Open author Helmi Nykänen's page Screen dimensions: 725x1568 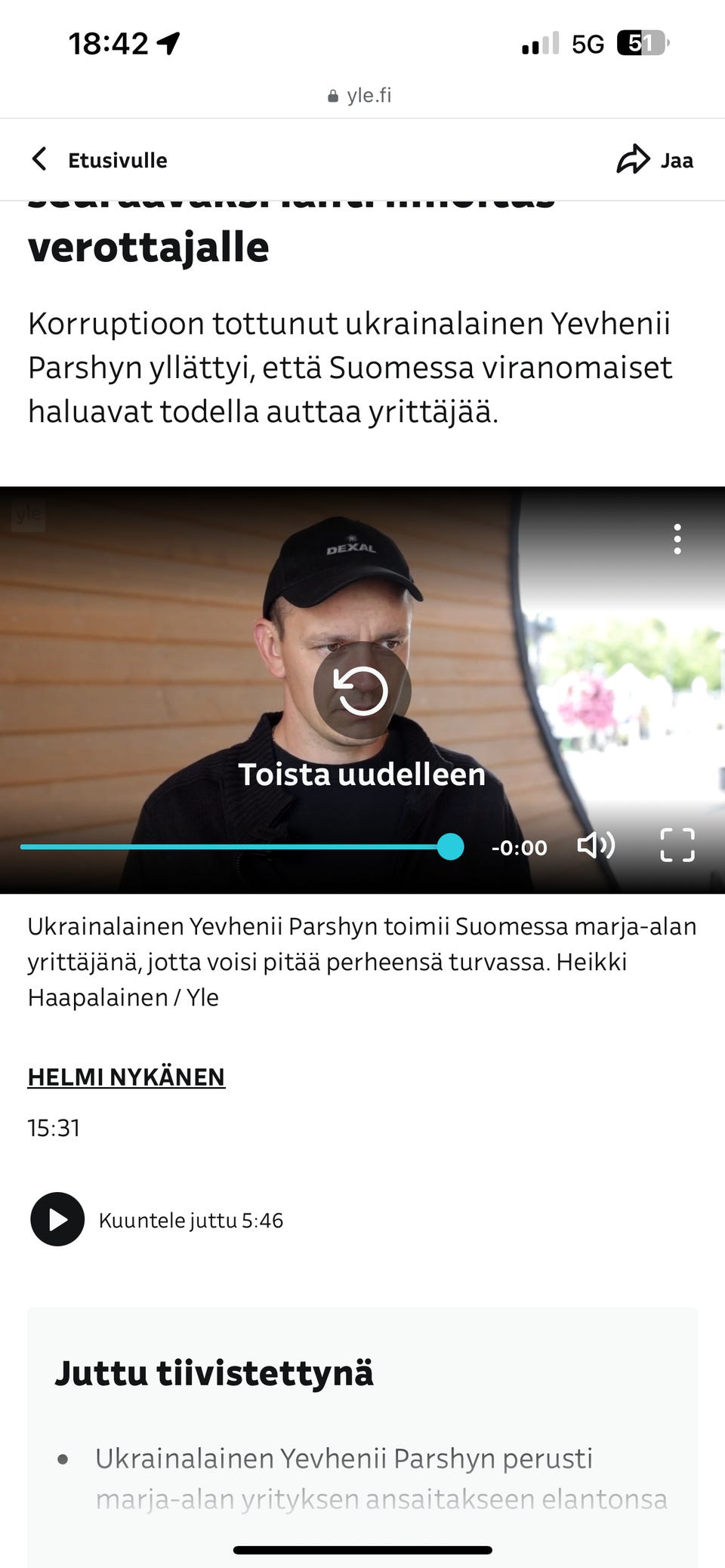tap(126, 1077)
